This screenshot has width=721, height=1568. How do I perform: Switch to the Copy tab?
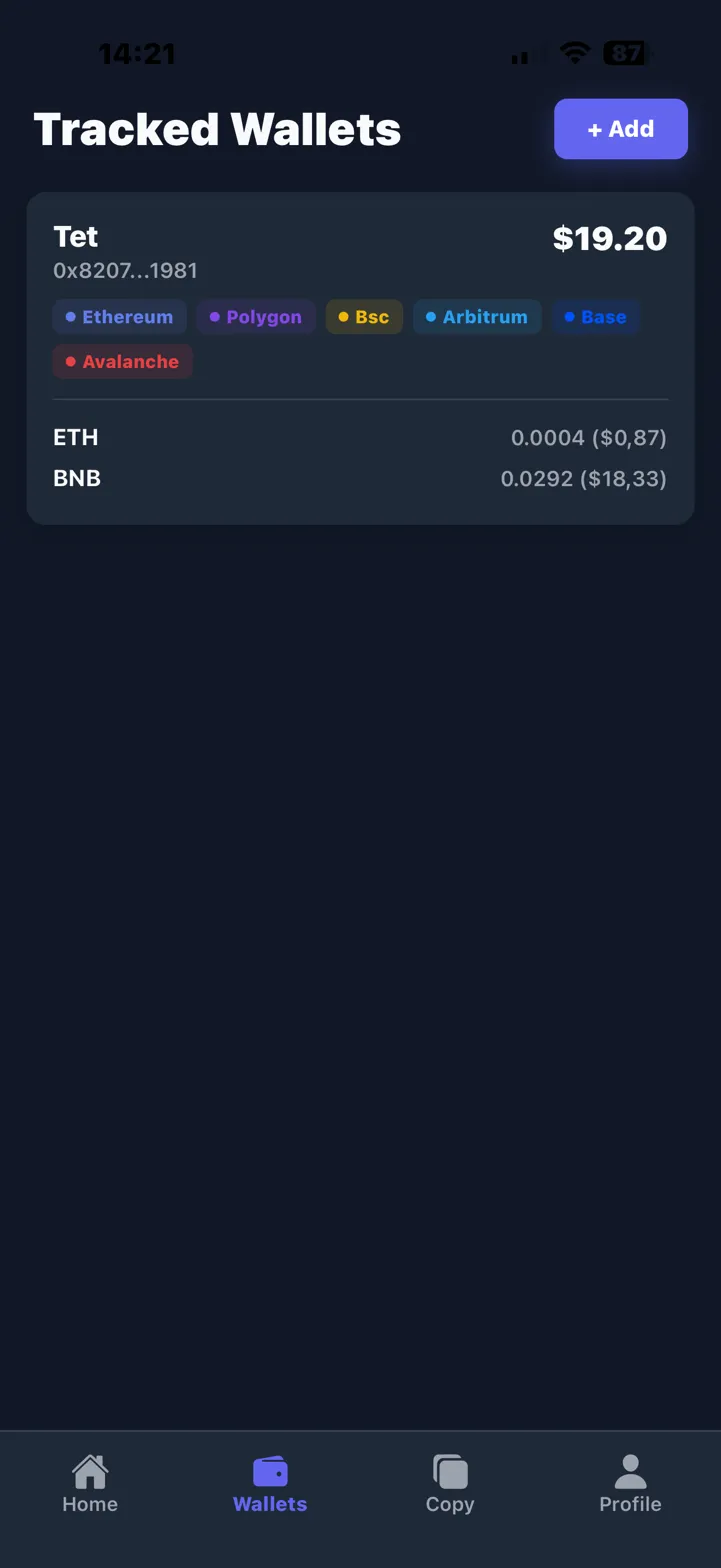tap(450, 1484)
